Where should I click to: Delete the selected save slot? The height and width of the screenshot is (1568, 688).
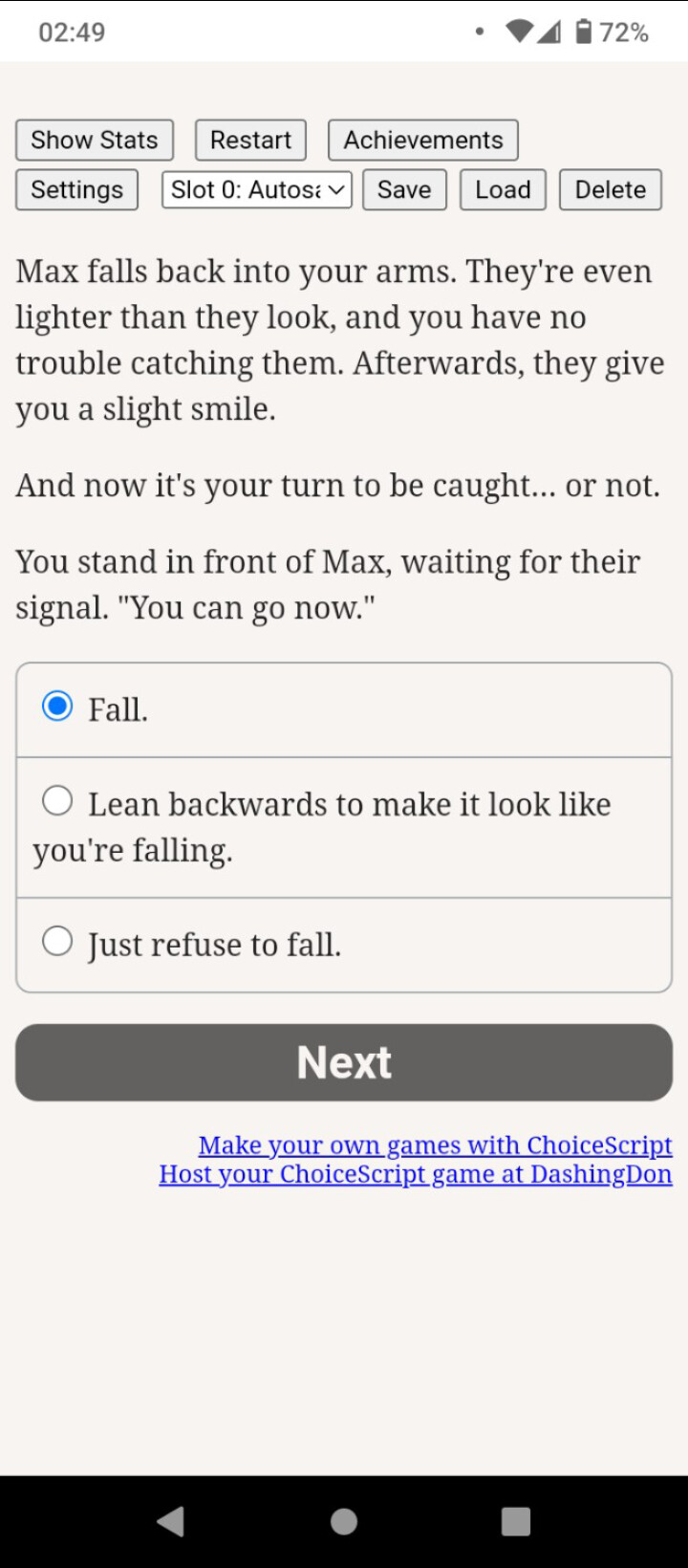611,189
